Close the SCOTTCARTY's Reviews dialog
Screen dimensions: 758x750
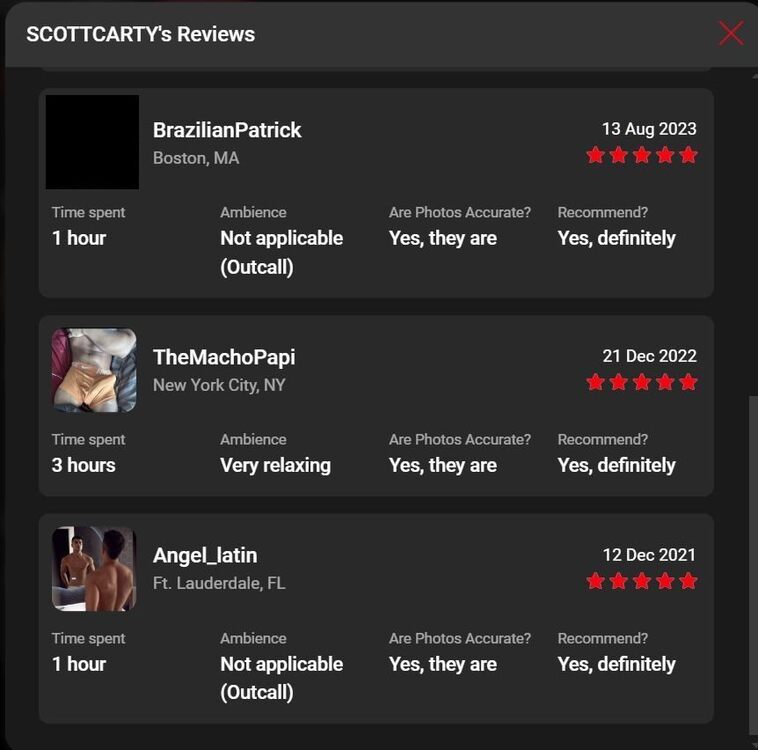pyautogui.click(x=731, y=33)
